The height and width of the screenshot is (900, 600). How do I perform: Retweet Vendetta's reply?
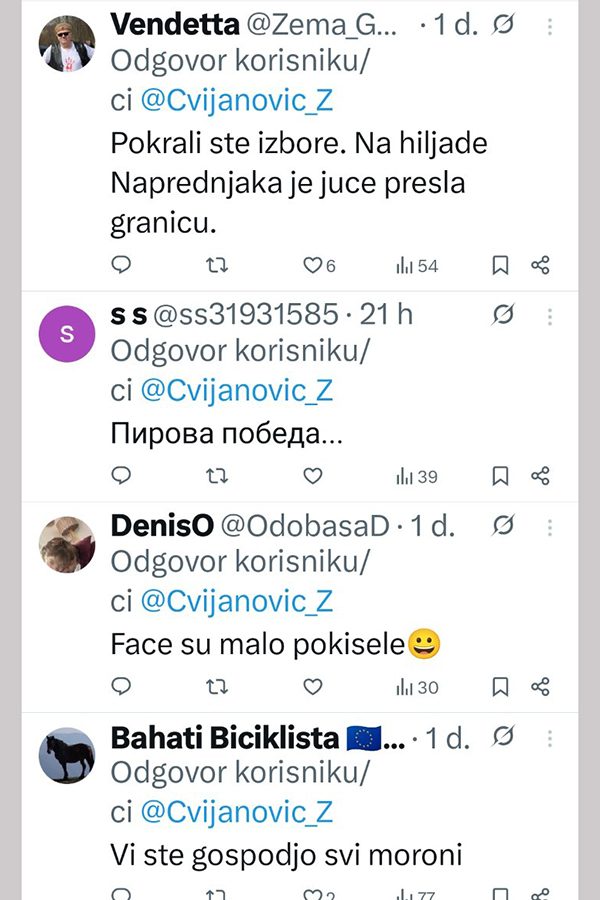tap(216, 265)
